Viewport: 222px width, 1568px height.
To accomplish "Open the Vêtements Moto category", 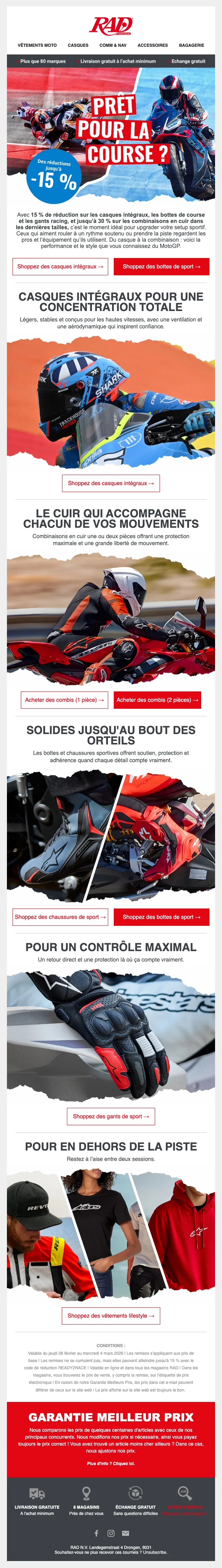I will (37, 45).
